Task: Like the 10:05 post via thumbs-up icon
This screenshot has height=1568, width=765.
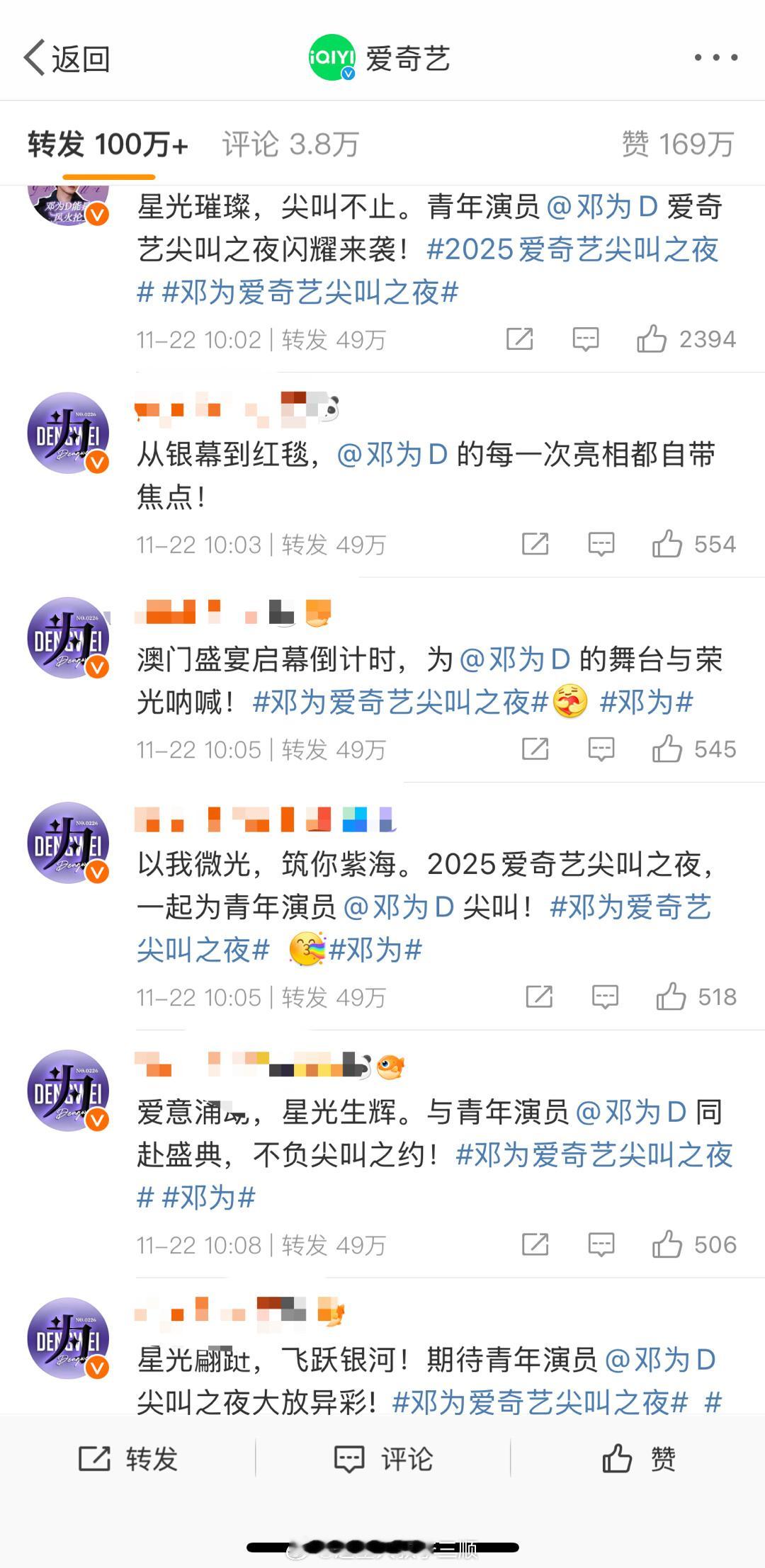Action: tap(668, 749)
